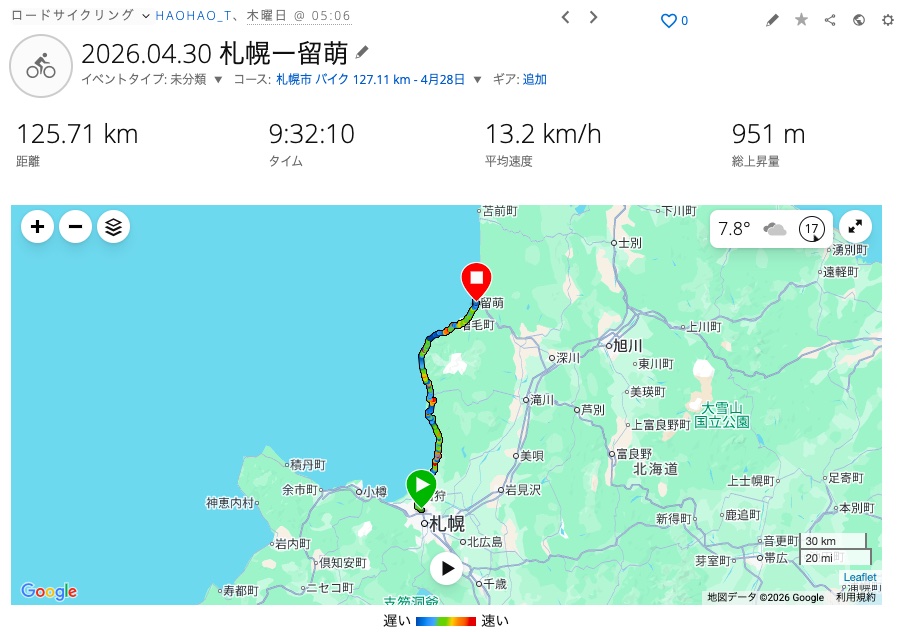The height and width of the screenshot is (632, 899).
Task: Edit the activity with the top pencil icon
Action: point(772,21)
